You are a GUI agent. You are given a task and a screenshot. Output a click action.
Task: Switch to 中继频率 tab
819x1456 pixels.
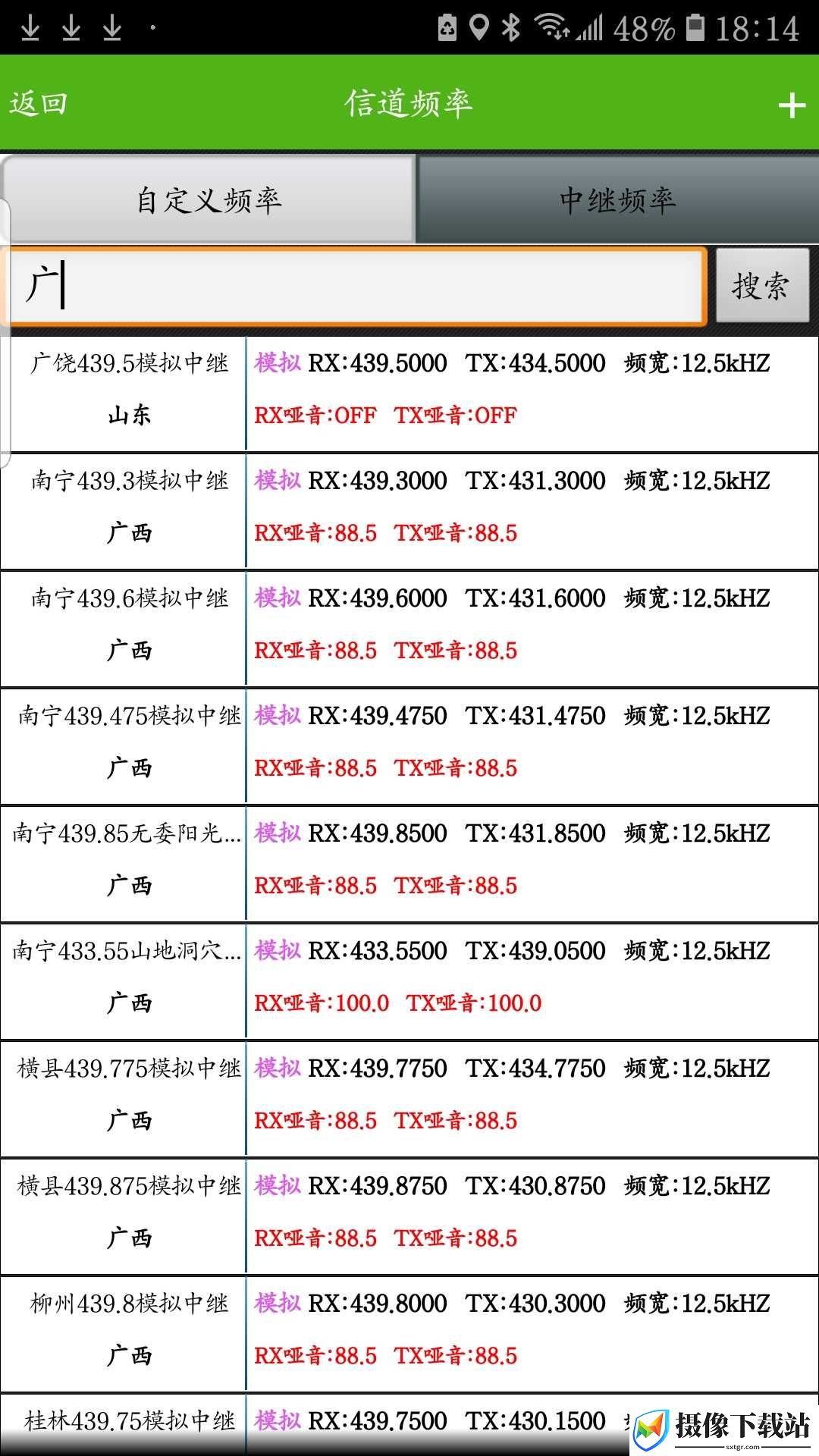pyautogui.click(x=618, y=199)
